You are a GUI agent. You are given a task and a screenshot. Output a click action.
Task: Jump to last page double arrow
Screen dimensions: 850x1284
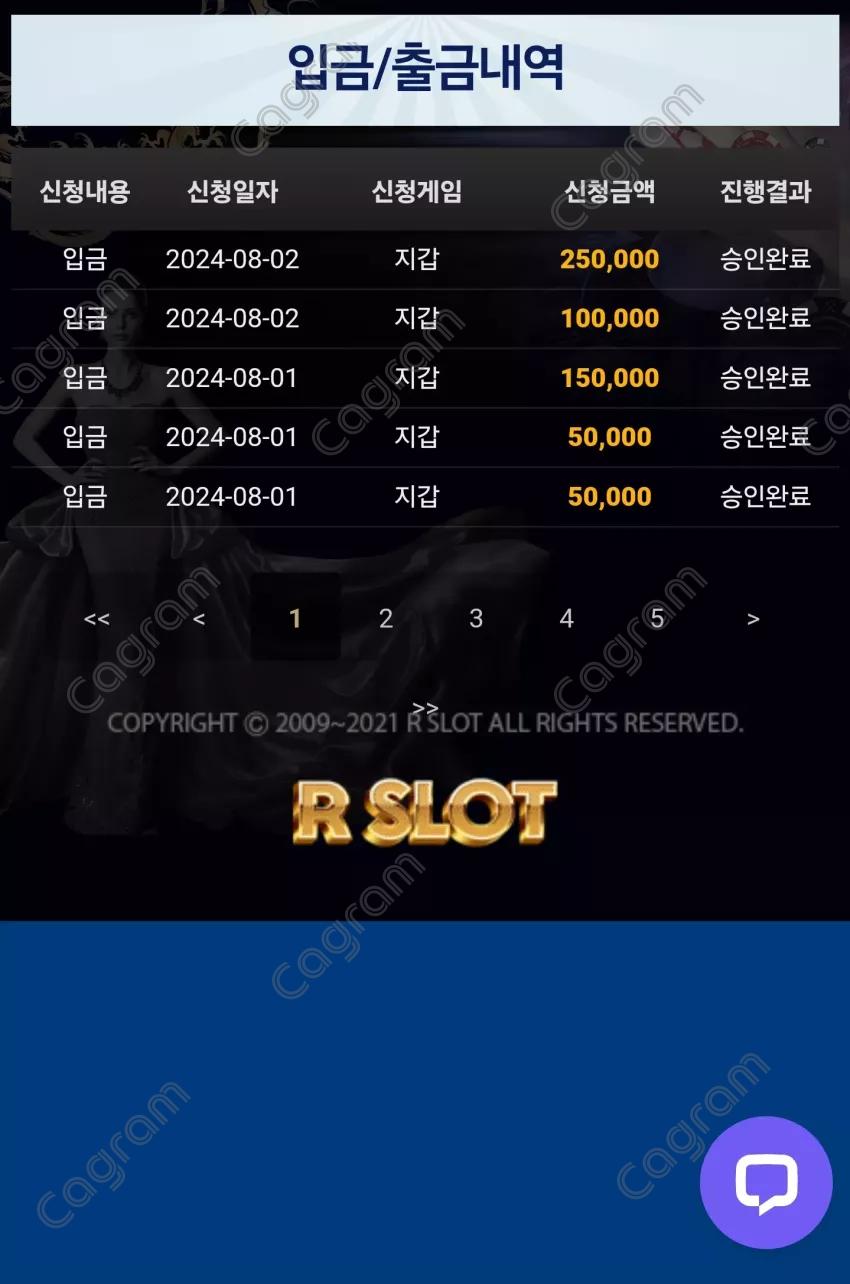click(x=425, y=708)
